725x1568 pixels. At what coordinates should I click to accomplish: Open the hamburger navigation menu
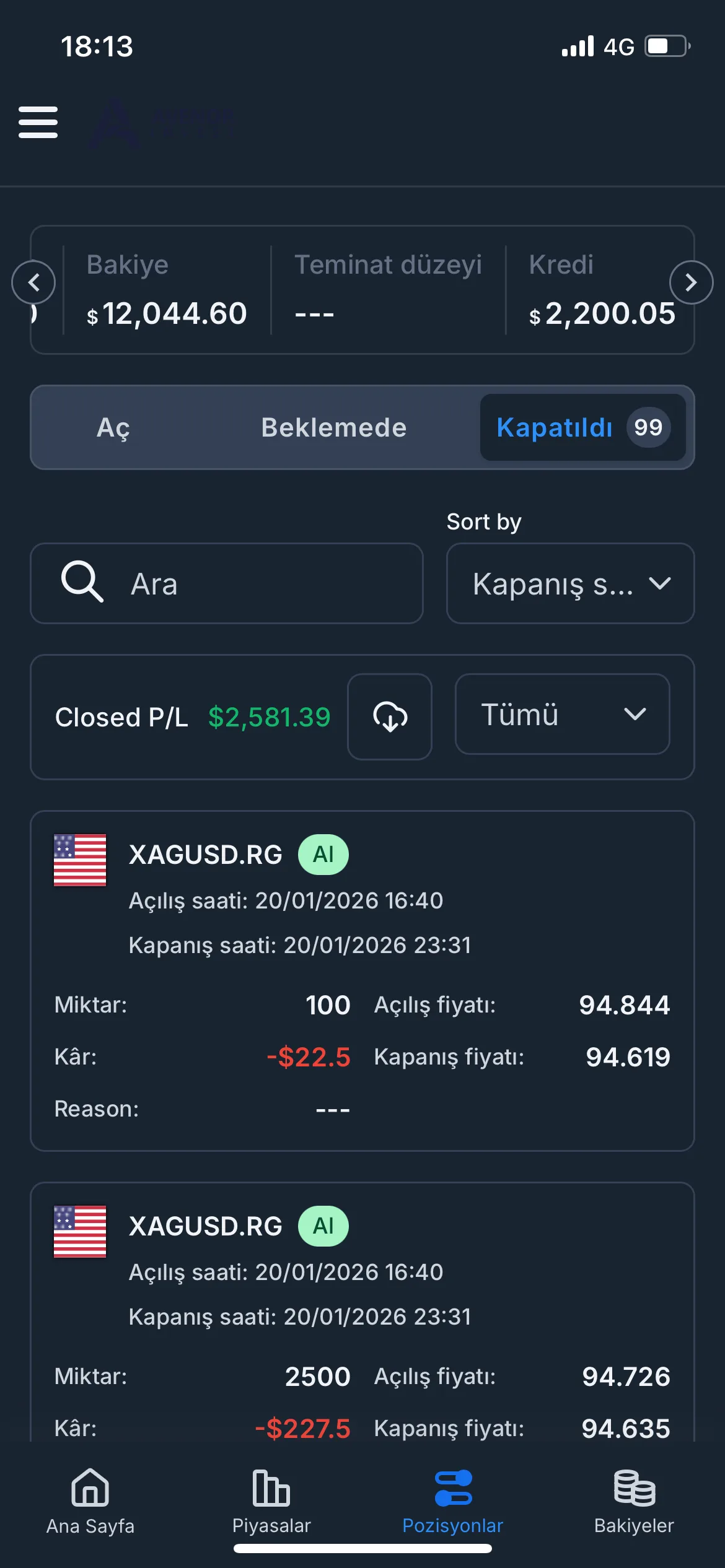(x=38, y=122)
